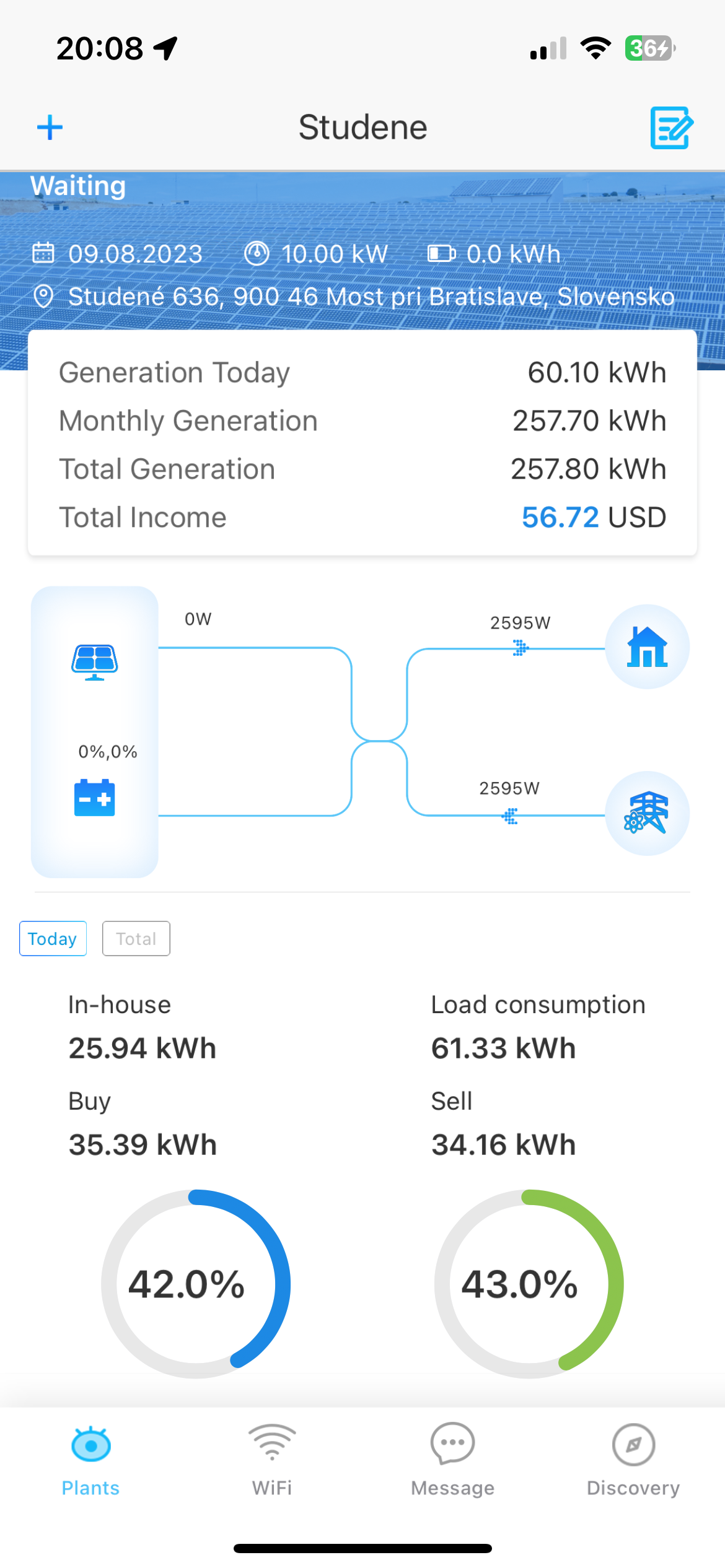Tap the plus icon to add a plant
This screenshot has height=1568, width=725.
(x=50, y=128)
